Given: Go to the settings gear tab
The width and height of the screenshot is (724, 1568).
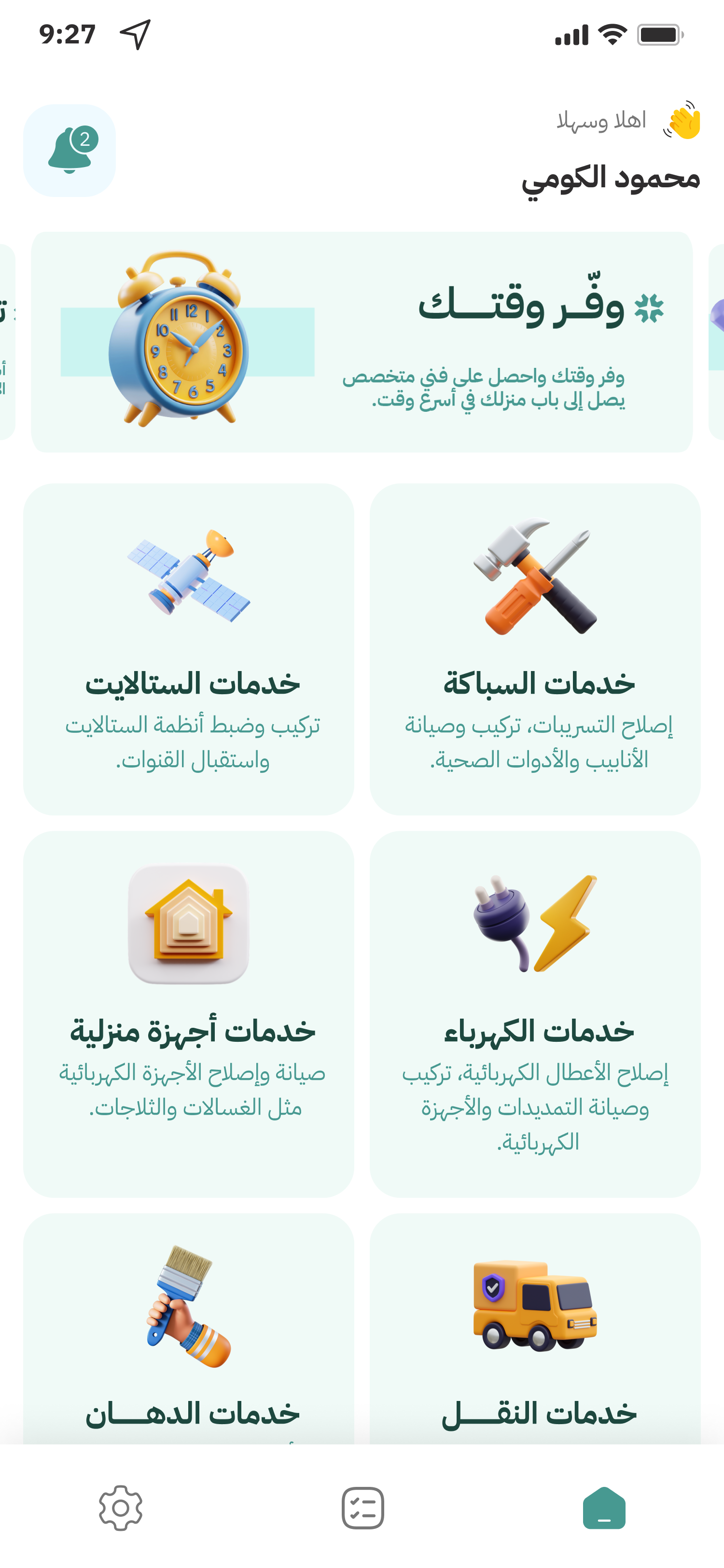Looking at the screenshot, I should tap(121, 1508).
